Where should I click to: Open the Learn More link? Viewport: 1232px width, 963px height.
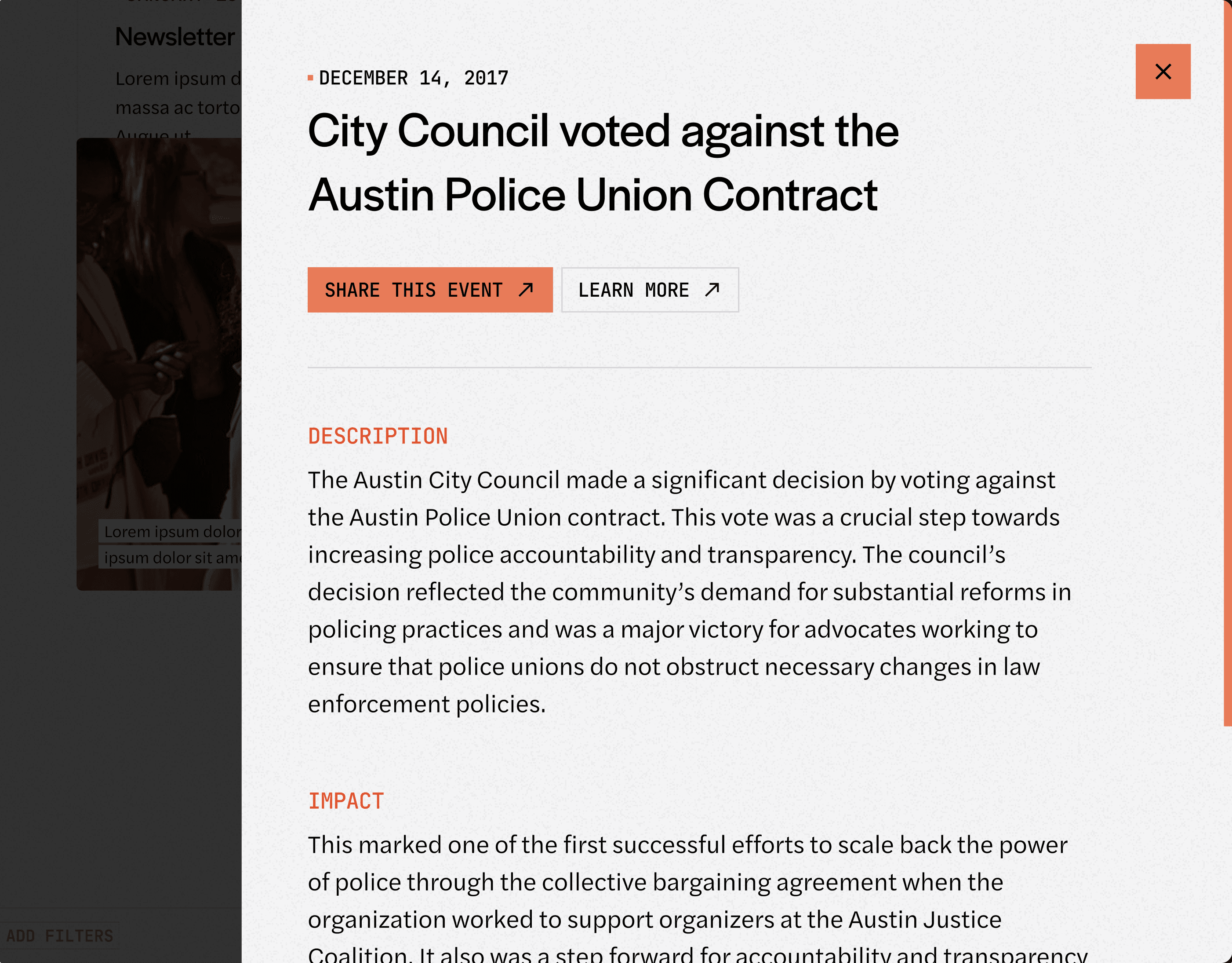(x=650, y=290)
